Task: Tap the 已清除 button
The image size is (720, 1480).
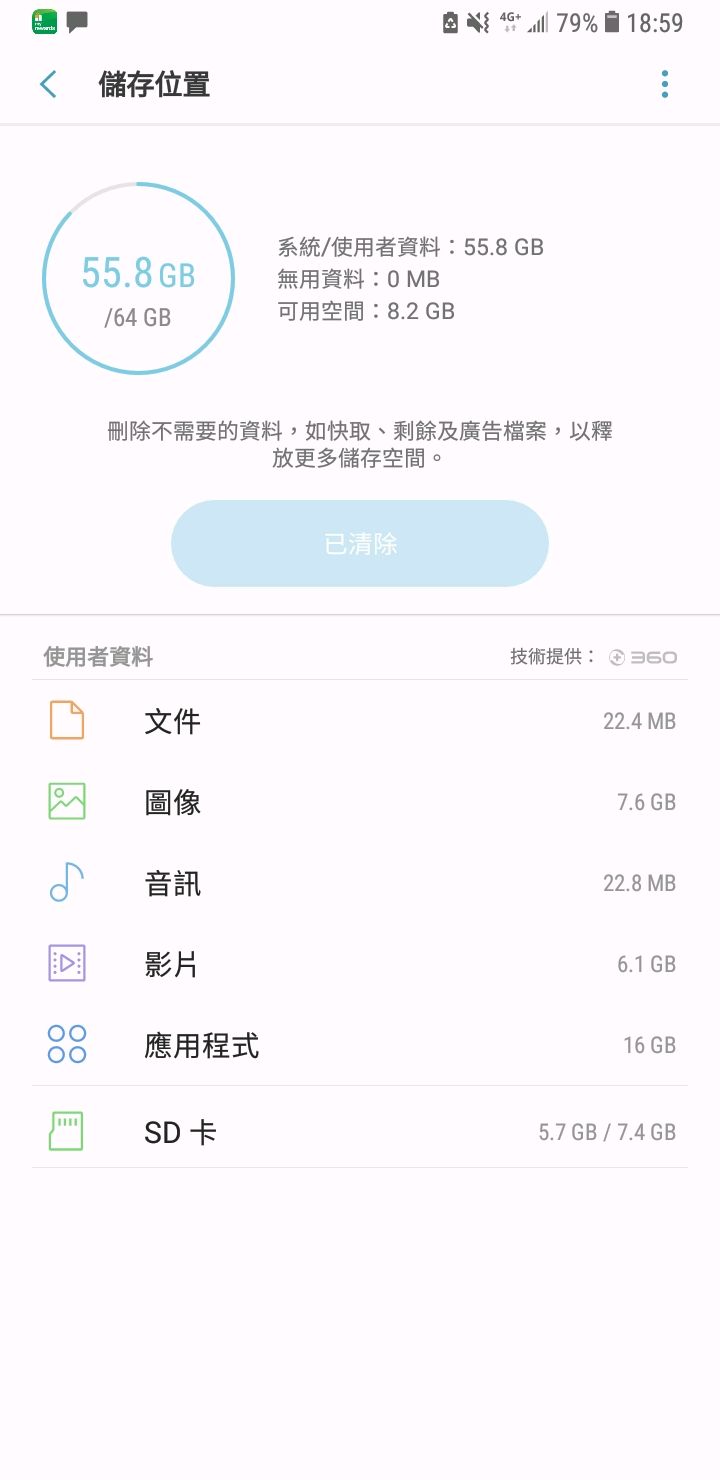Action: pyautogui.click(x=360, y=543)
